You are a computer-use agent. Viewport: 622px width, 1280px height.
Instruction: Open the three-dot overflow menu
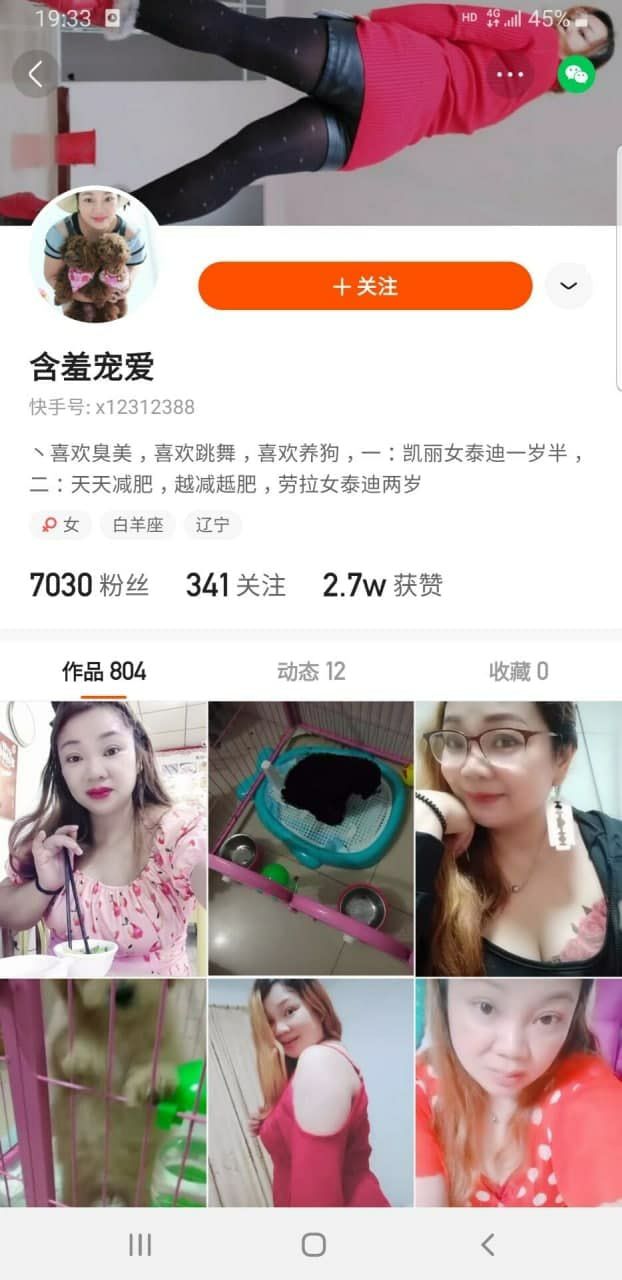coord(510,74)
